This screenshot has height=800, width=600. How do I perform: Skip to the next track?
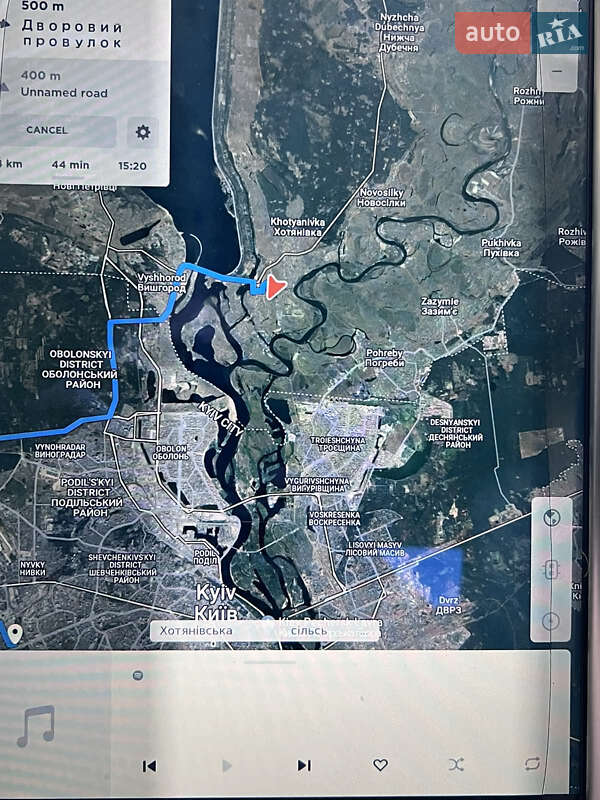(x=303, y=766)
